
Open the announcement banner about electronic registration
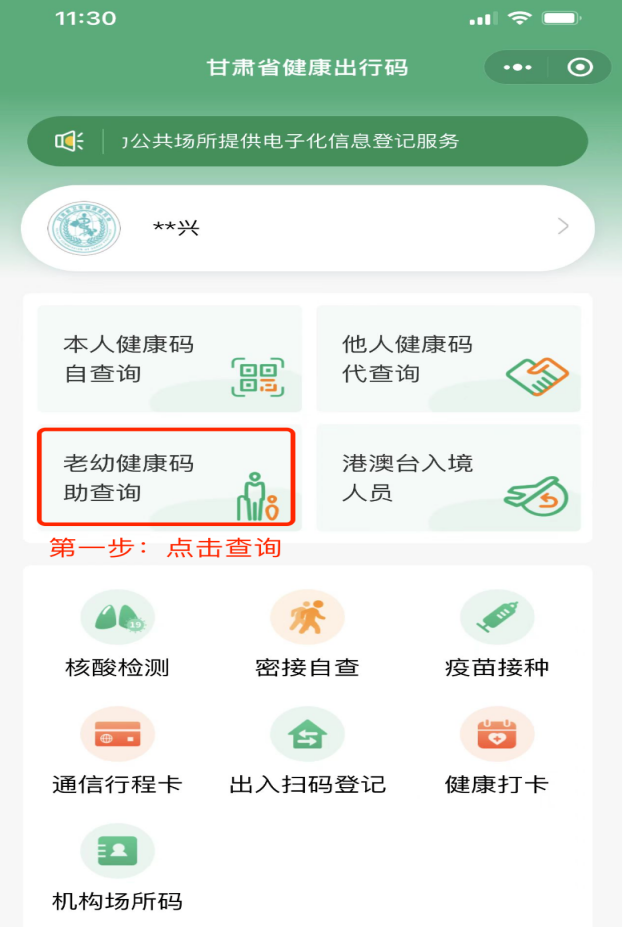click(x=307, y=141)
